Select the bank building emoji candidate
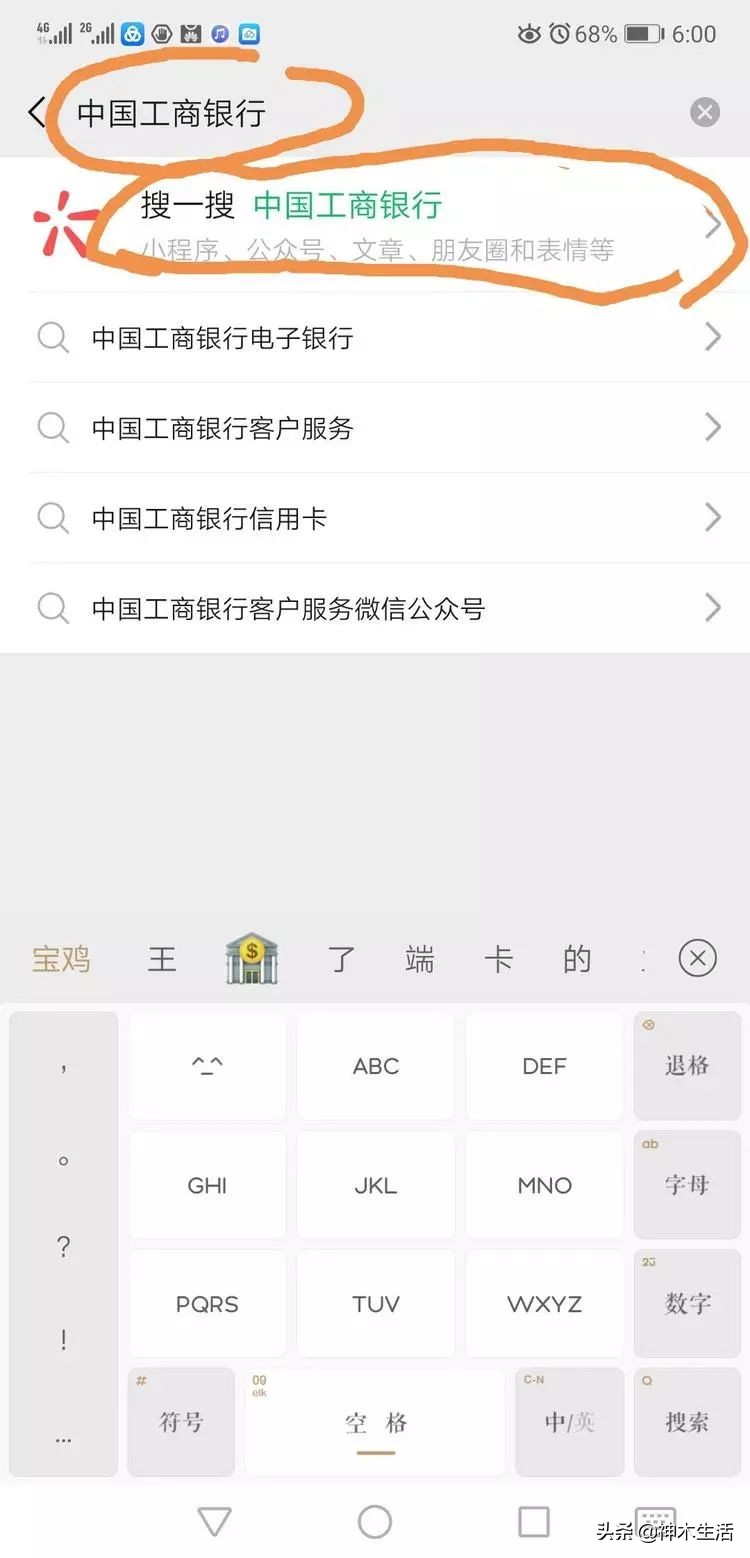The height and width of the screenshot is (1558, 750). click(251, 958)
